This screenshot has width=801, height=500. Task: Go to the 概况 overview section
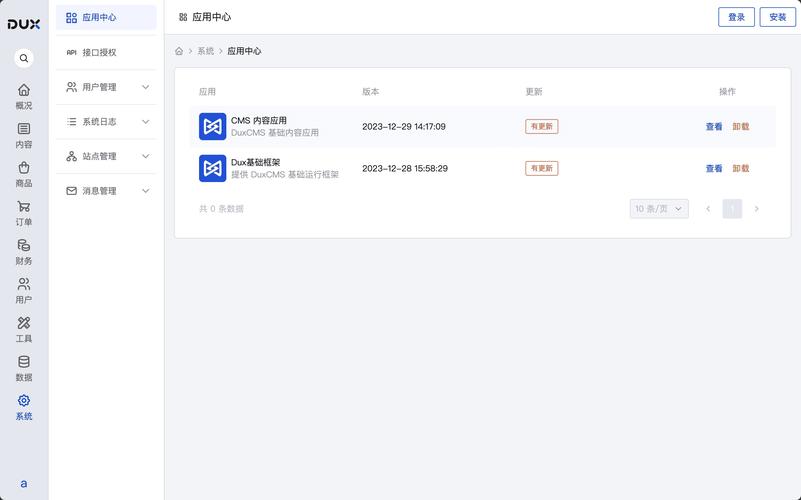pyautogui.click(x=24, y=96)
